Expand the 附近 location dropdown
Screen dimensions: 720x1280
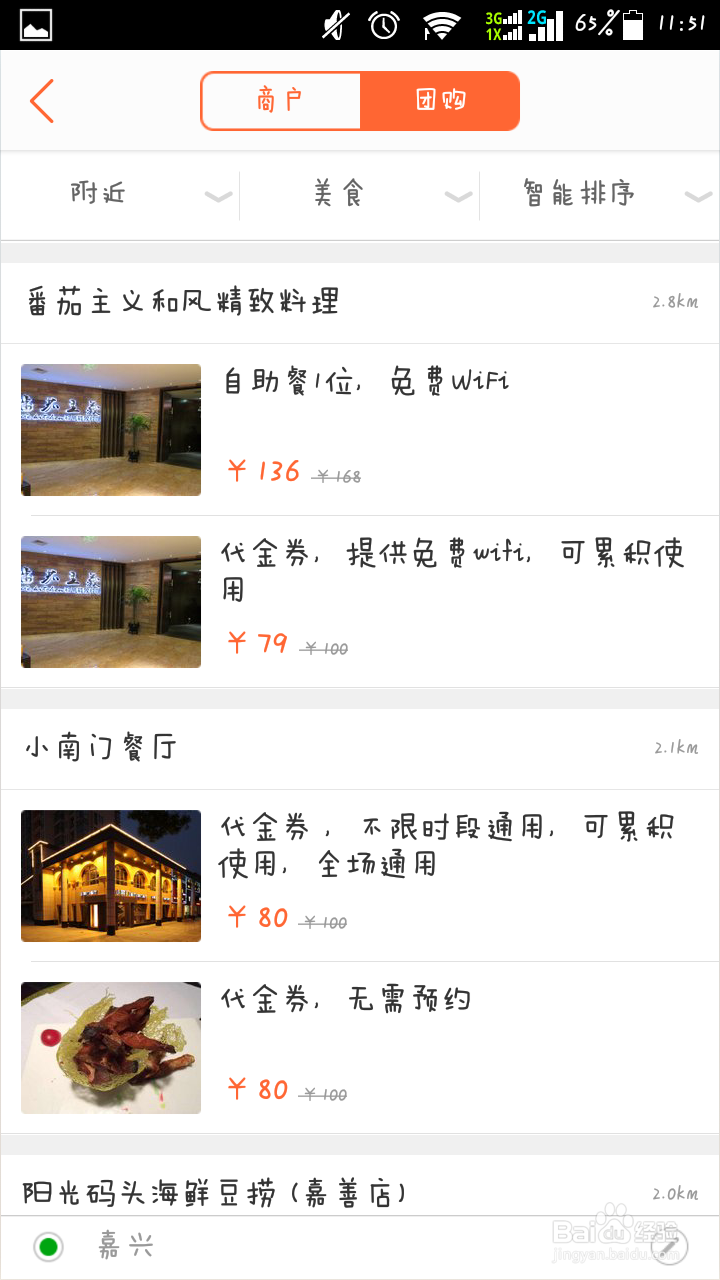(x=120, y=194)
